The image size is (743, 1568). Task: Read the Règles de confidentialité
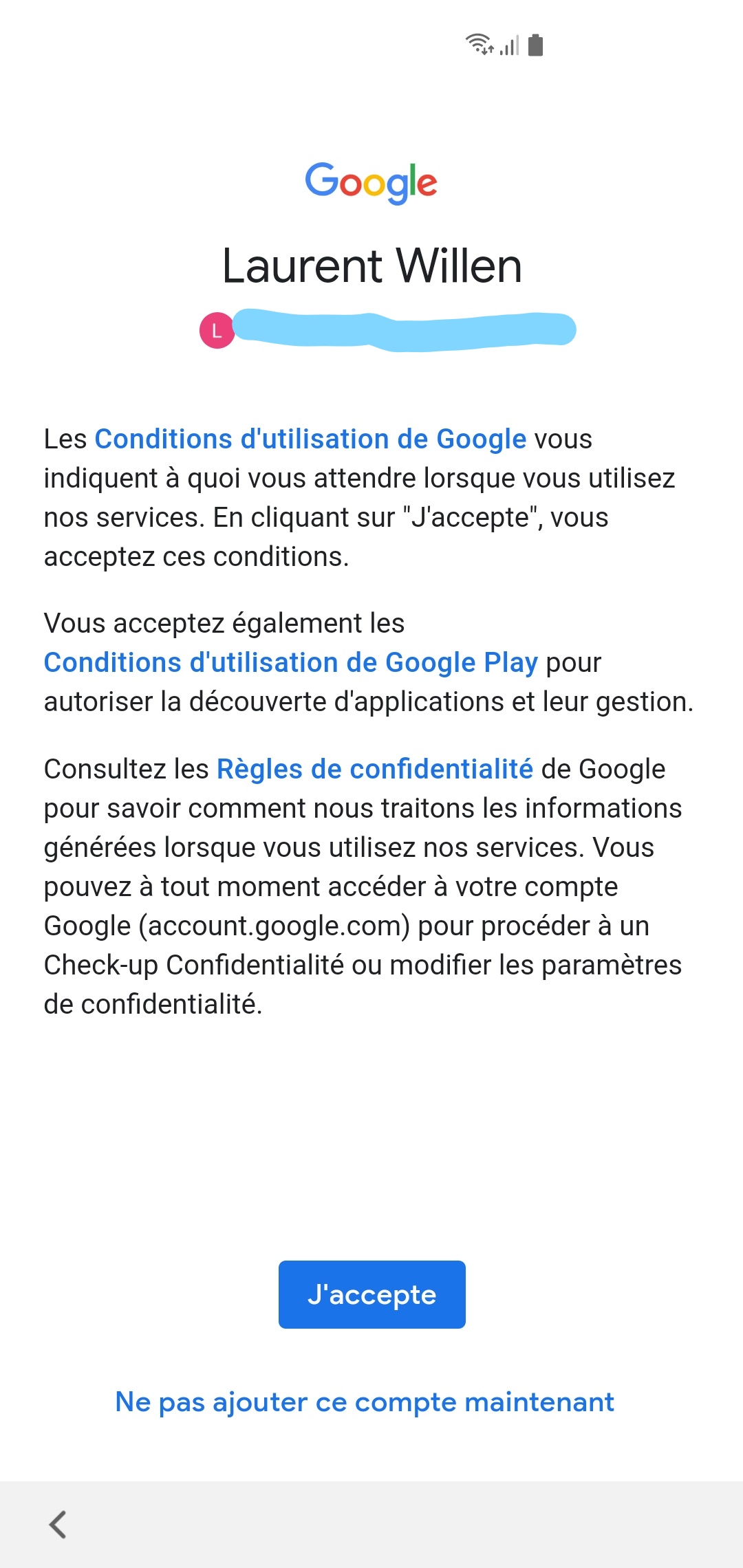click(374, 769)
